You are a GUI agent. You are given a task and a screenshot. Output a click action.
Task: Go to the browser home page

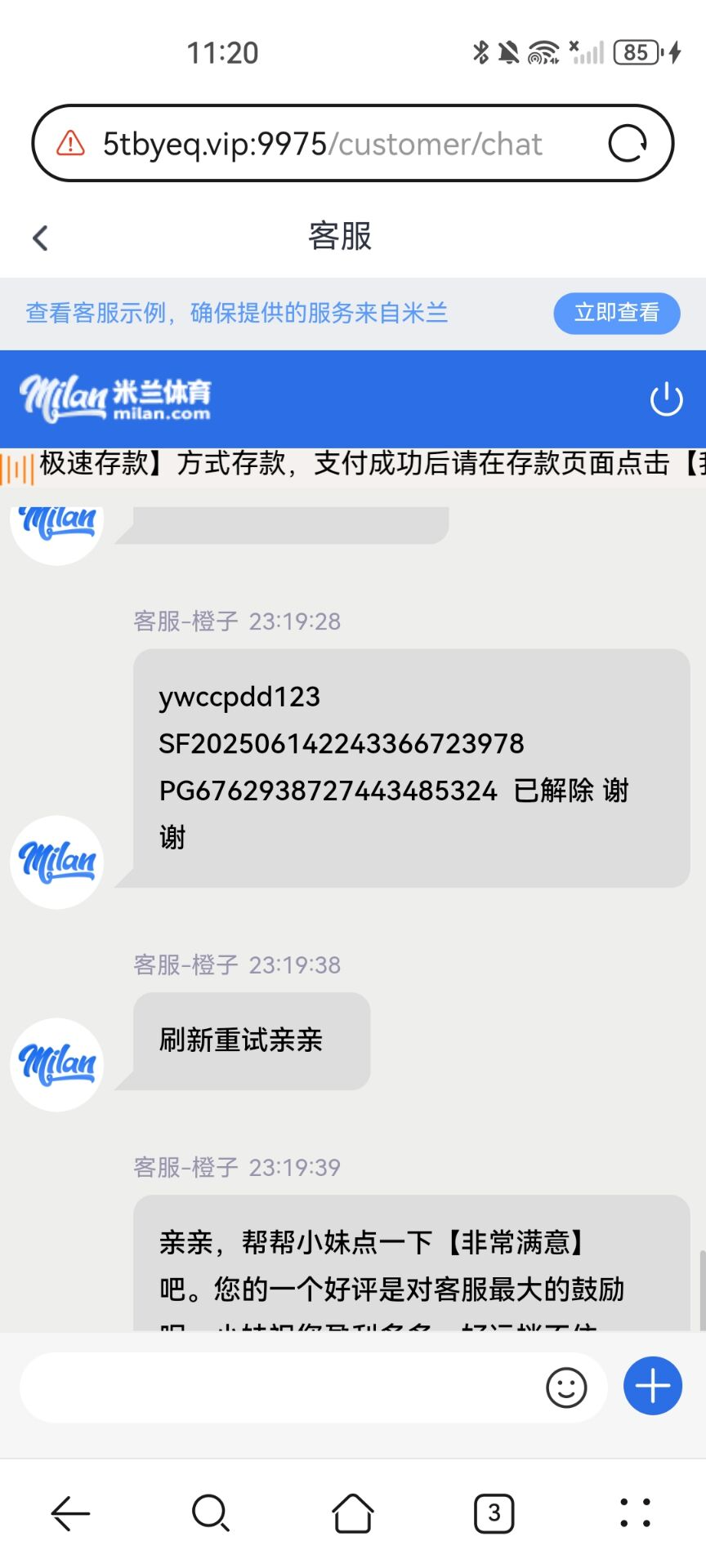[x=353, y=1513]
